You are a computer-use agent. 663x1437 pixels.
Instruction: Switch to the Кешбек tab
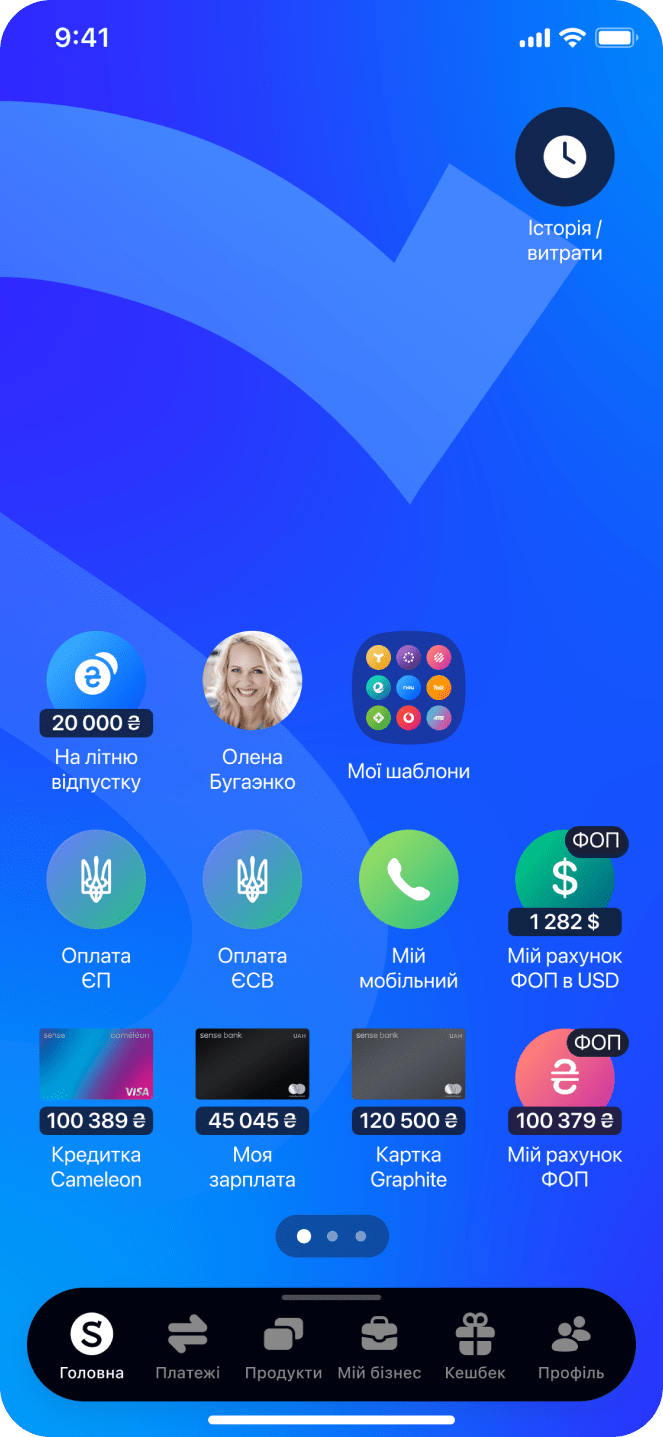coord(475,1345)
